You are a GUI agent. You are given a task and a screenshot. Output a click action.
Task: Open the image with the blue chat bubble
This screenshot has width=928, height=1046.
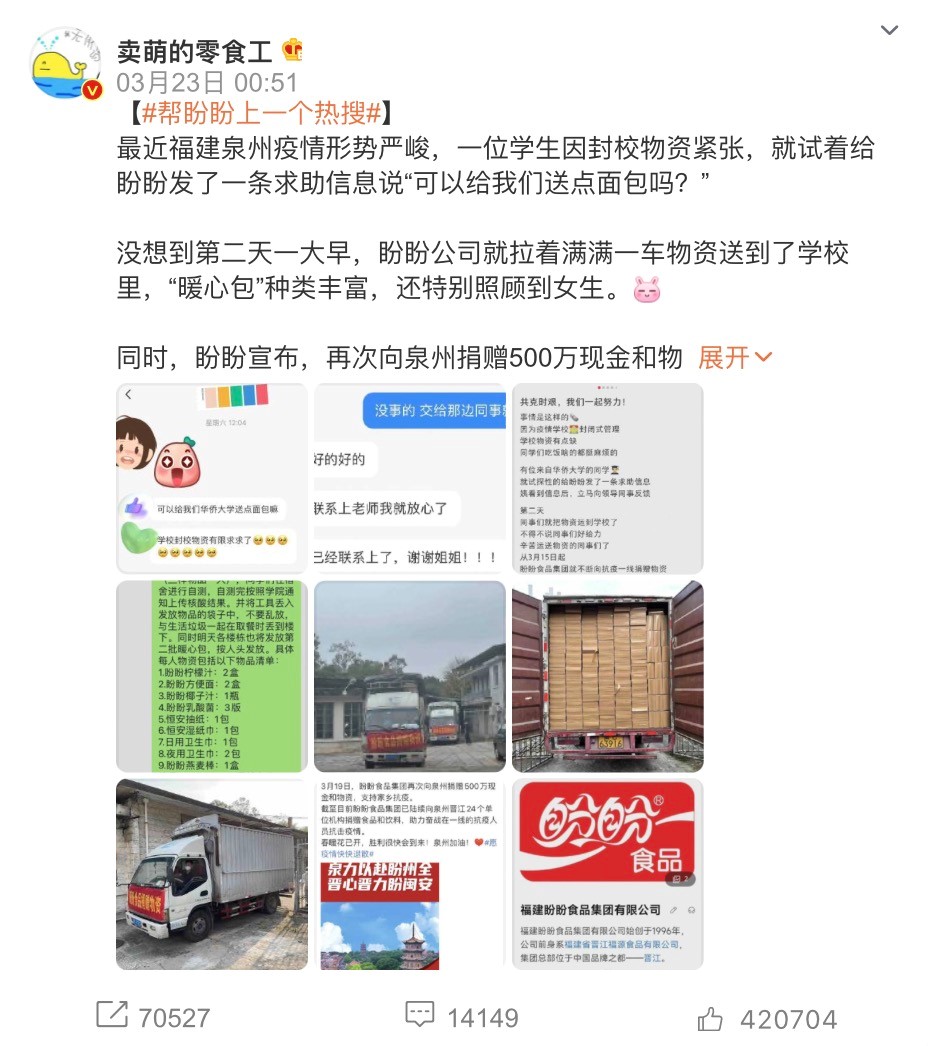[410, 478]
